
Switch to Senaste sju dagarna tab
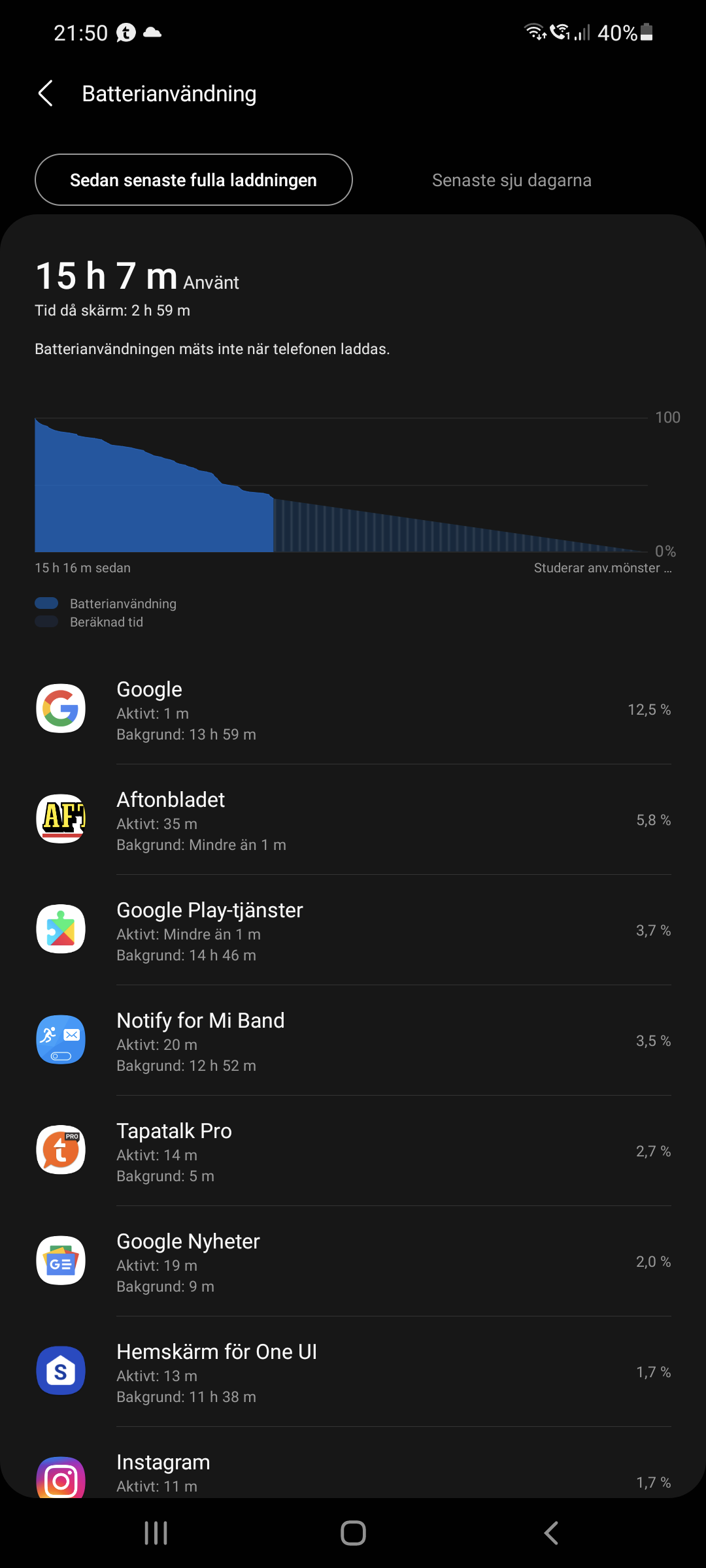(511, 180)
